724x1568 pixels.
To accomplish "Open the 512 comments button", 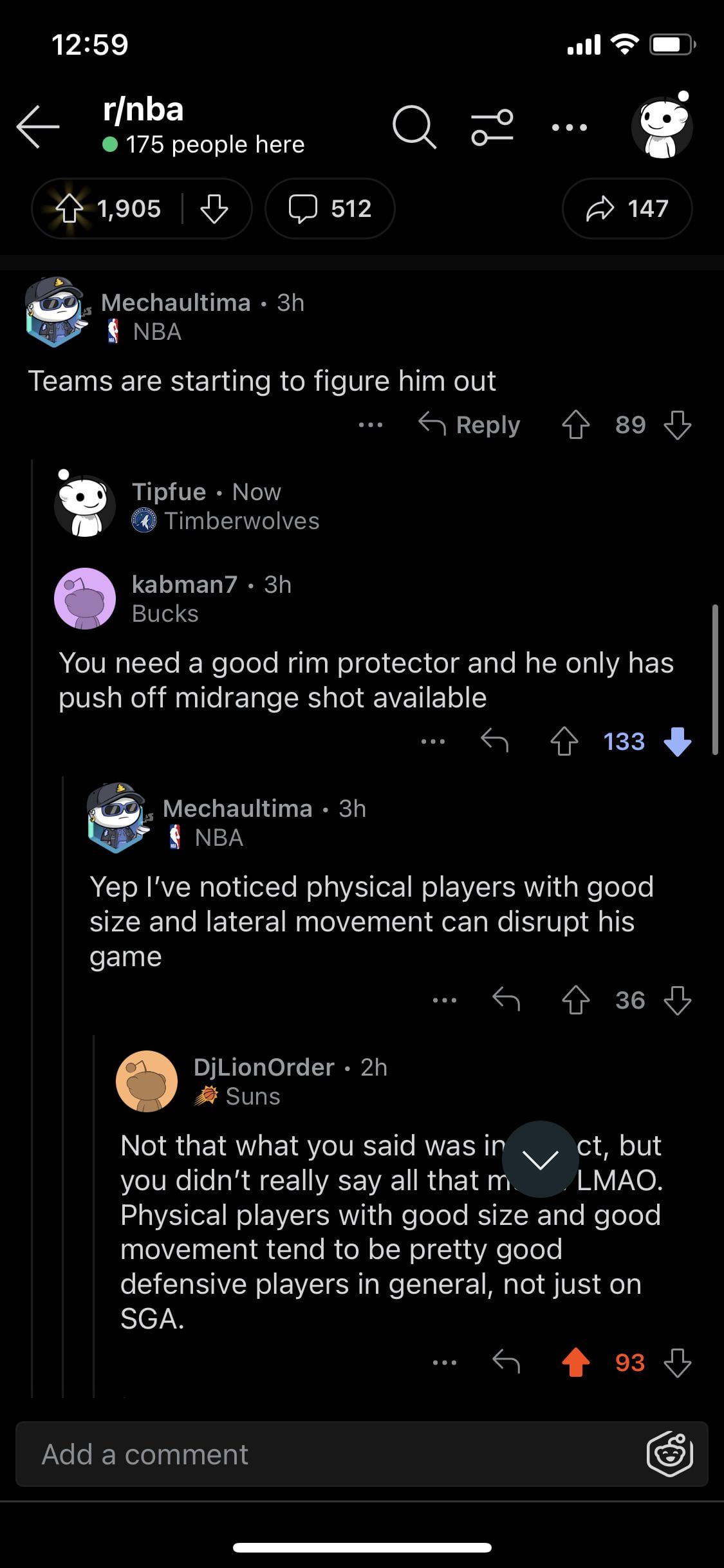I will pyautogui.click(x=330, y=209).
